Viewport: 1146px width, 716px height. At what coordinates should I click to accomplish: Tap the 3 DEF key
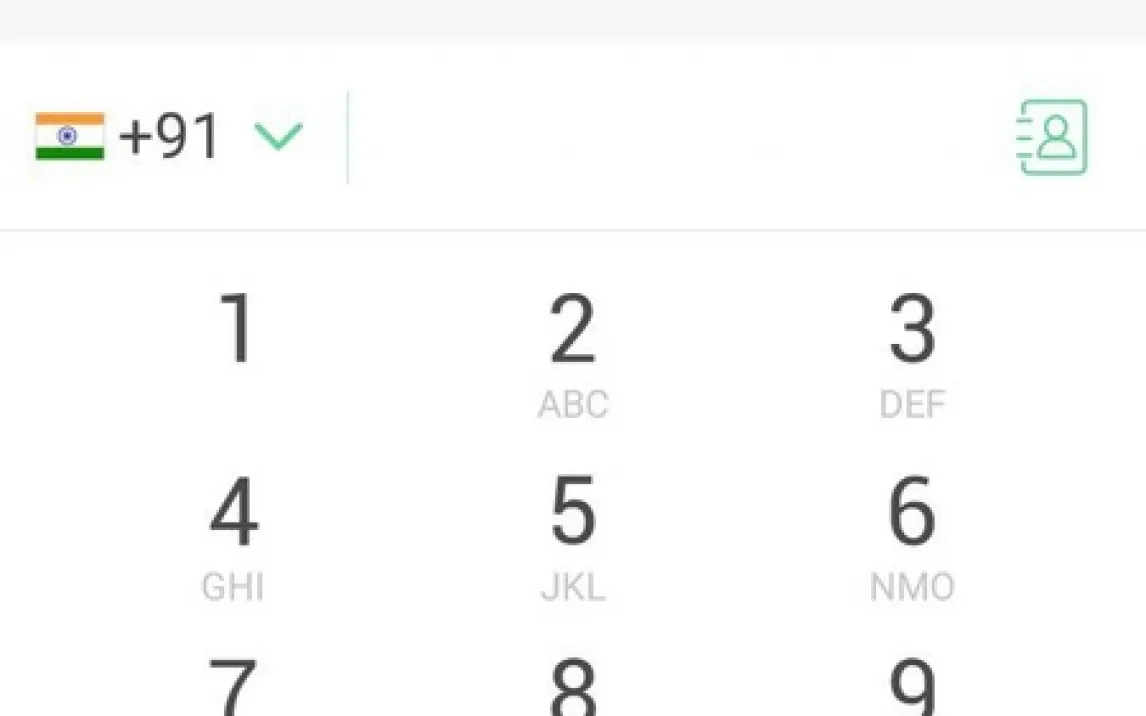[x=912, y=352]
